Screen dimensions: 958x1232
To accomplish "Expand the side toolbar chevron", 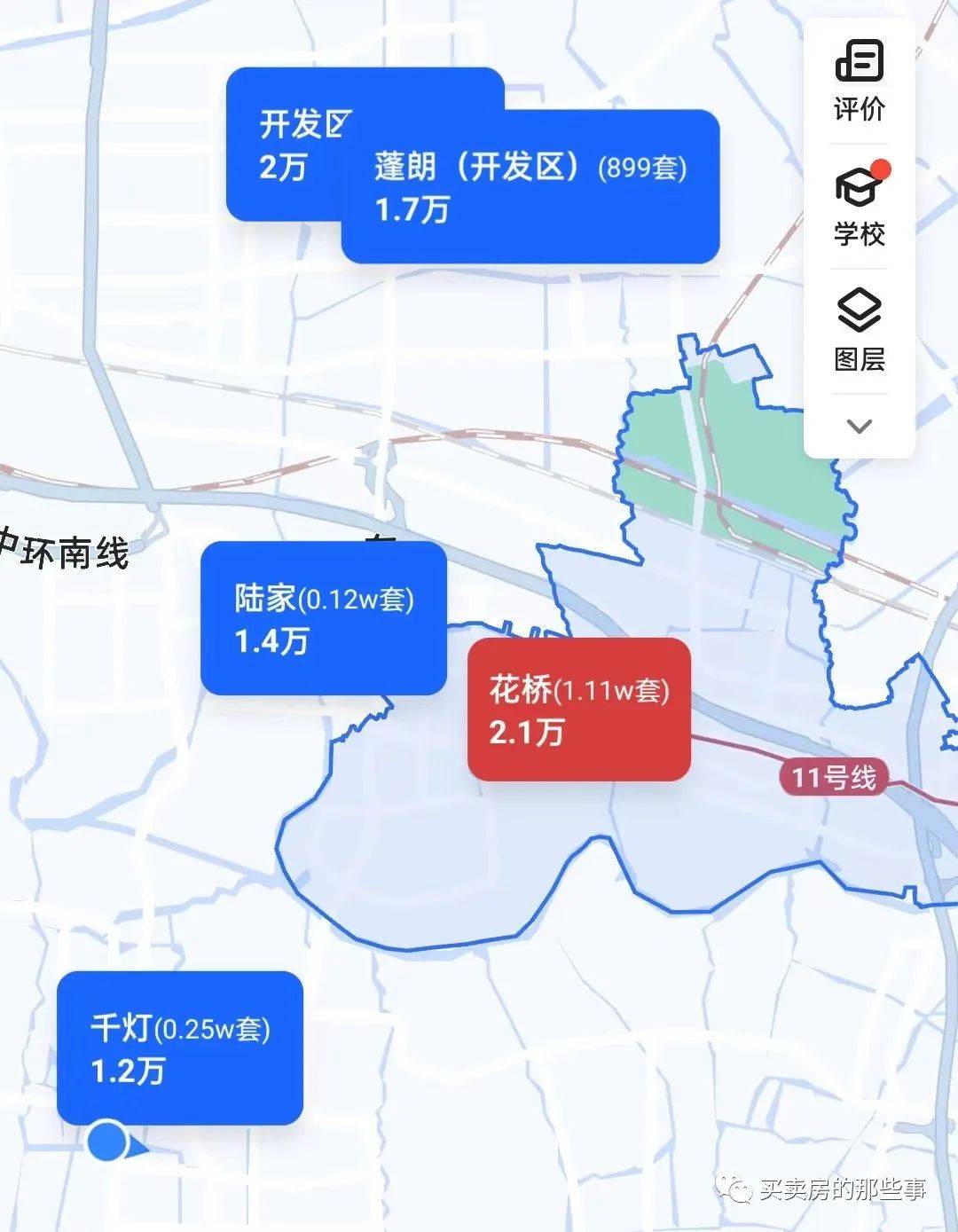I will [x=859, y=427].
